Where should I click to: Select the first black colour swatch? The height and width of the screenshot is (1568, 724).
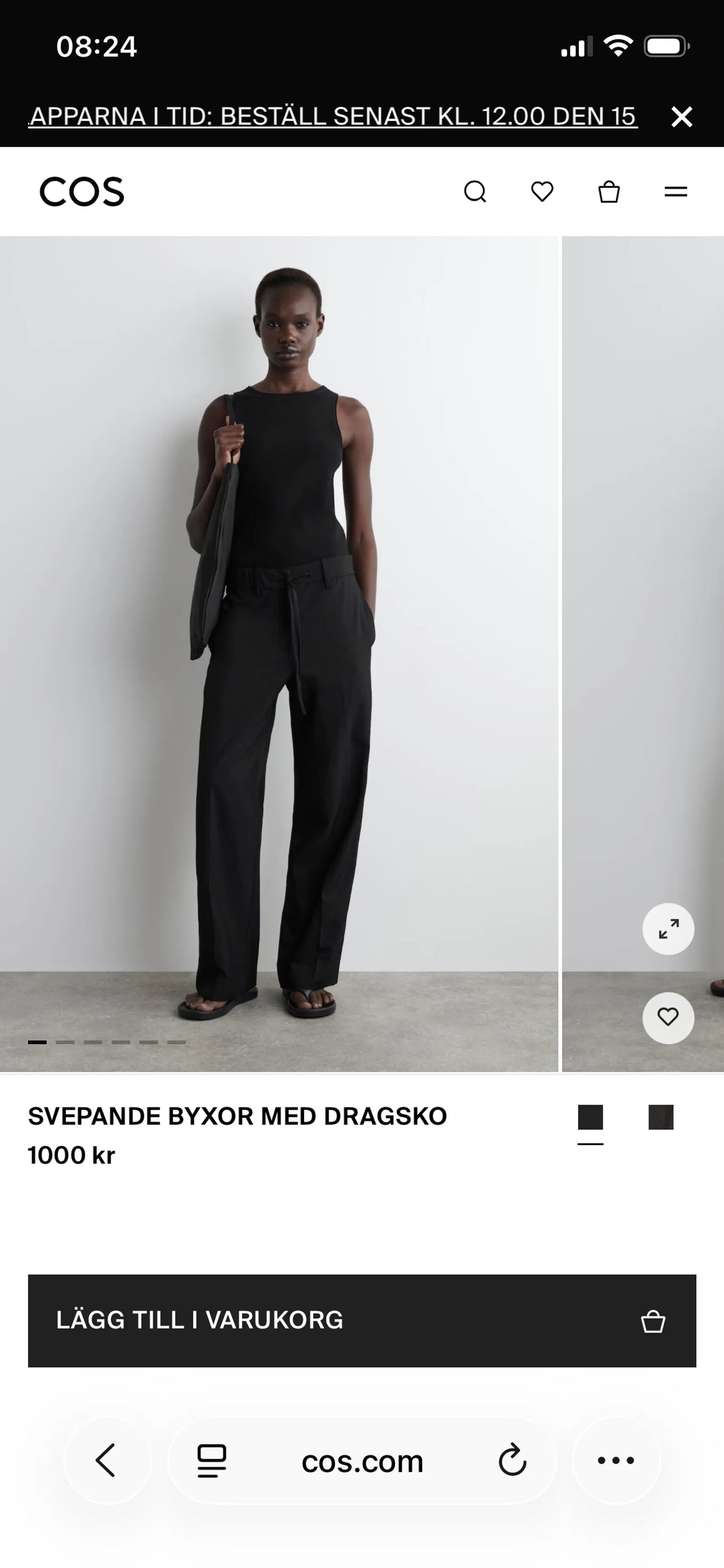coord(590,1117)
